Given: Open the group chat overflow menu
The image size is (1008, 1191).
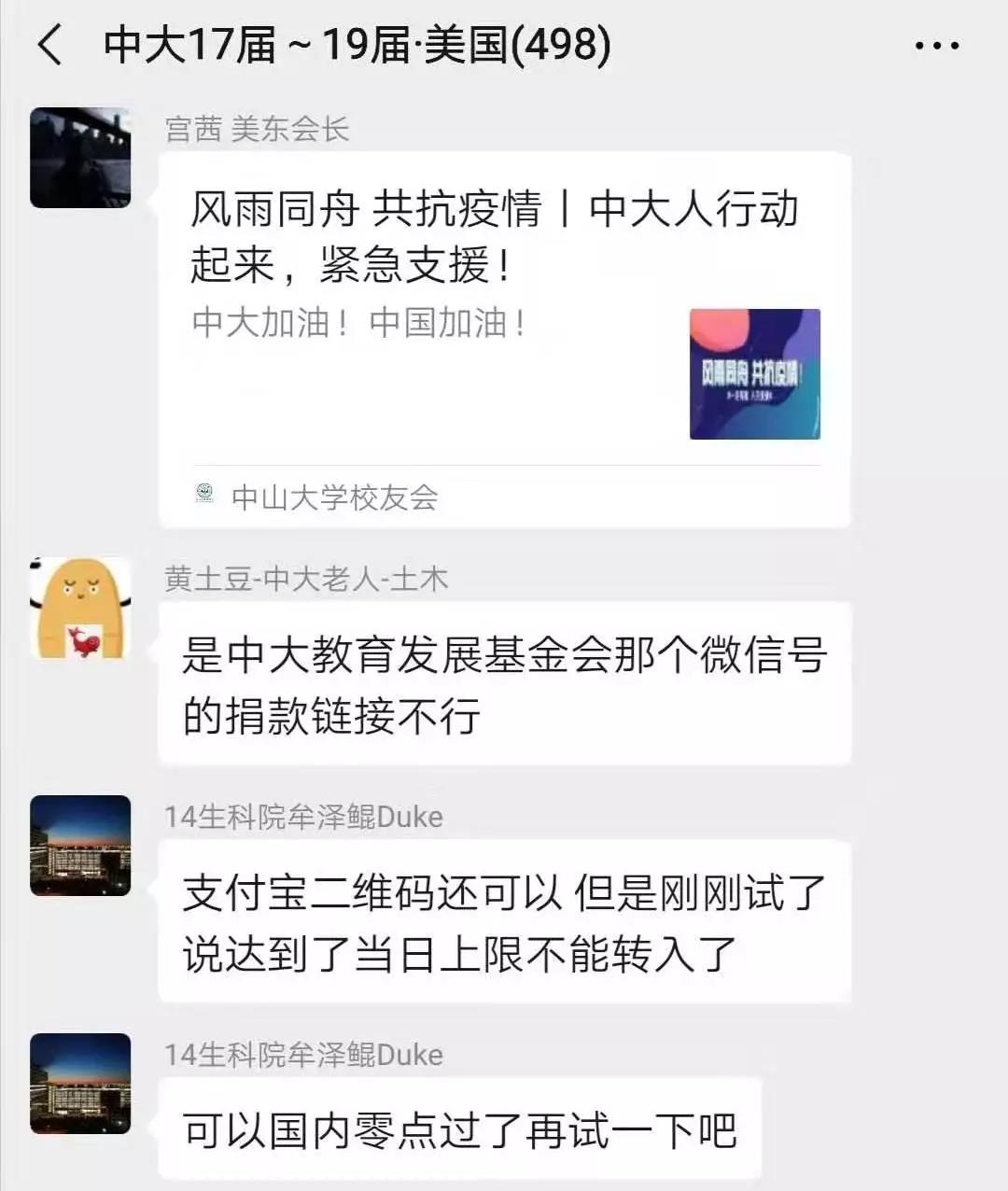Looking at the screenshot, I should point(935,45).
